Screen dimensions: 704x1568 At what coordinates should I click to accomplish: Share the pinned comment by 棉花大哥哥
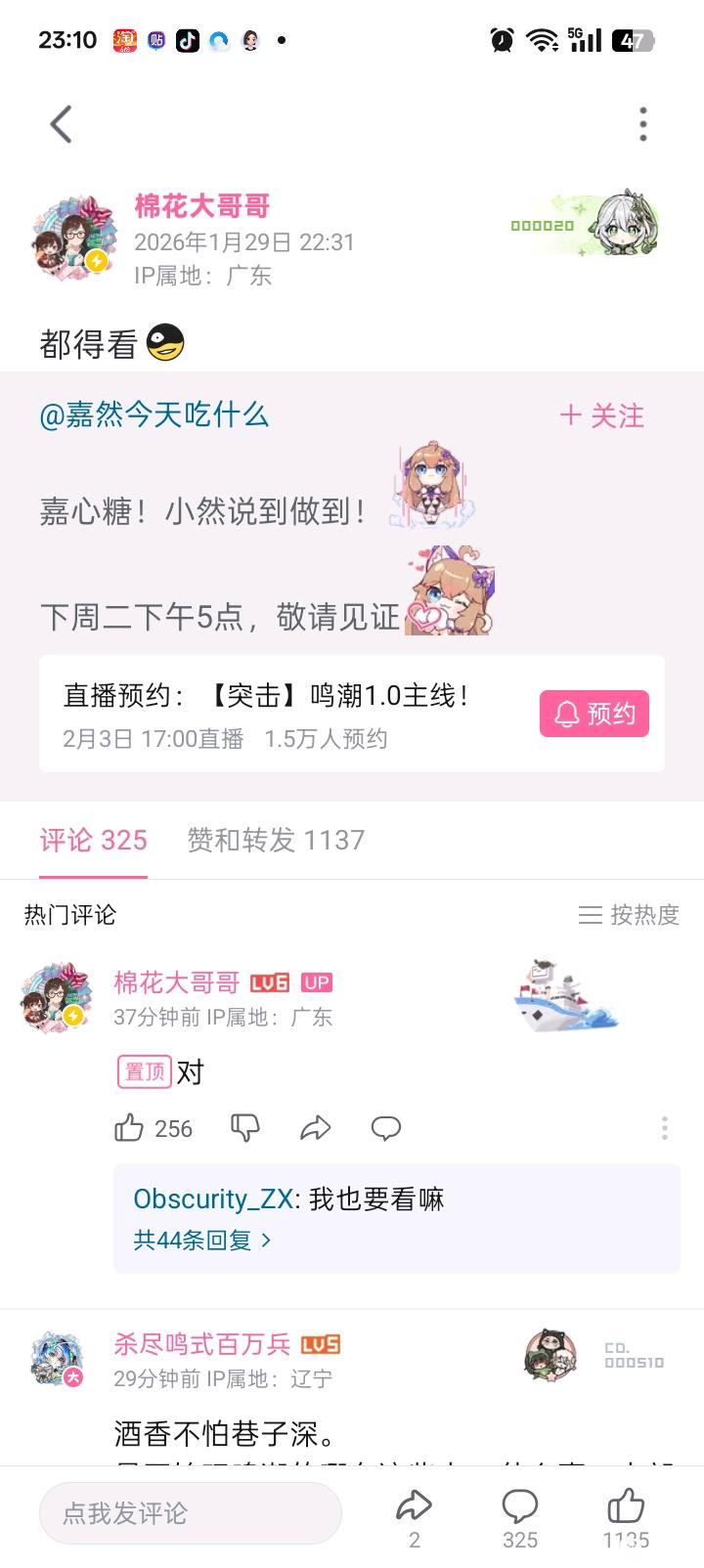click(316, 1128)
